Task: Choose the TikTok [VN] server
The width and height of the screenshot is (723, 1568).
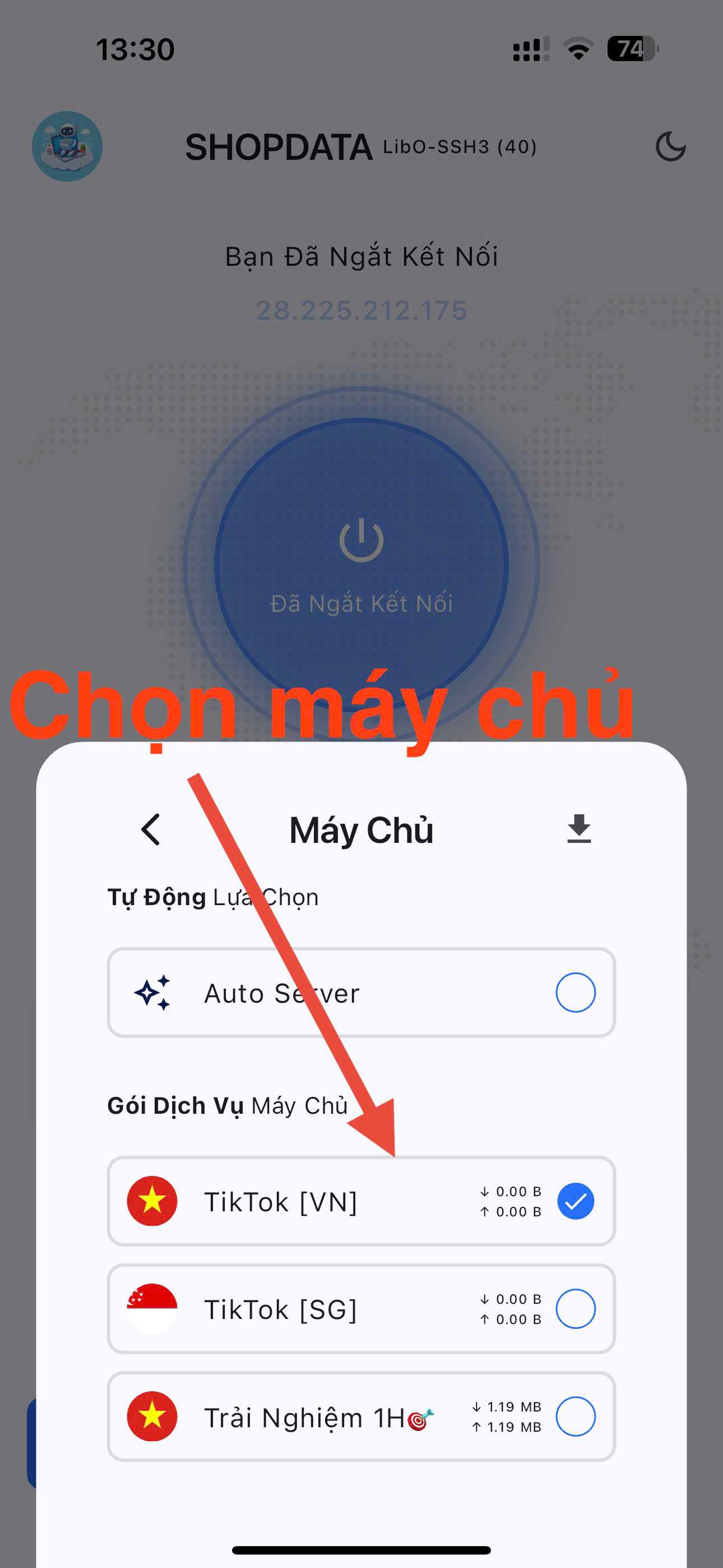Action: coord(361,1201)
